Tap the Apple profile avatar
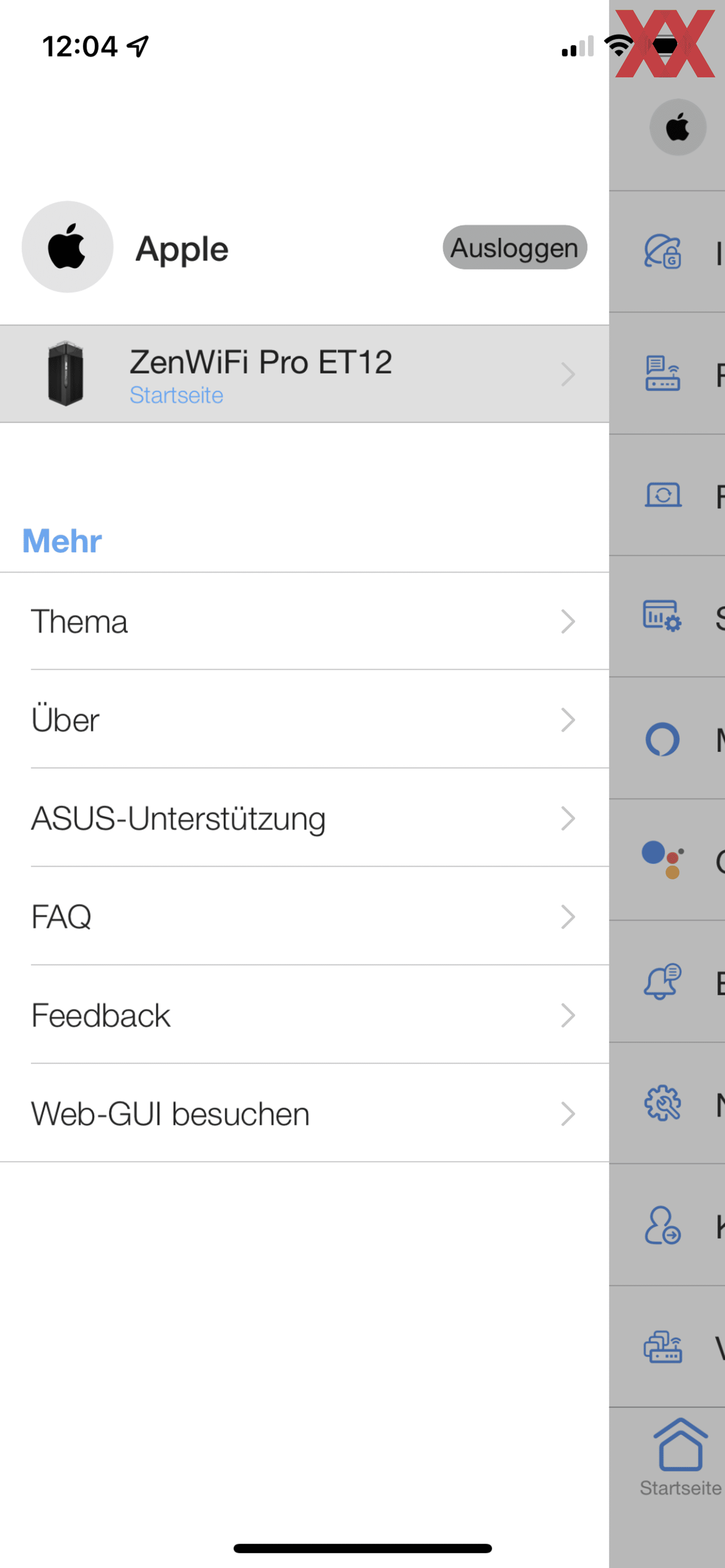725x1568 pixels. [67, 246]
